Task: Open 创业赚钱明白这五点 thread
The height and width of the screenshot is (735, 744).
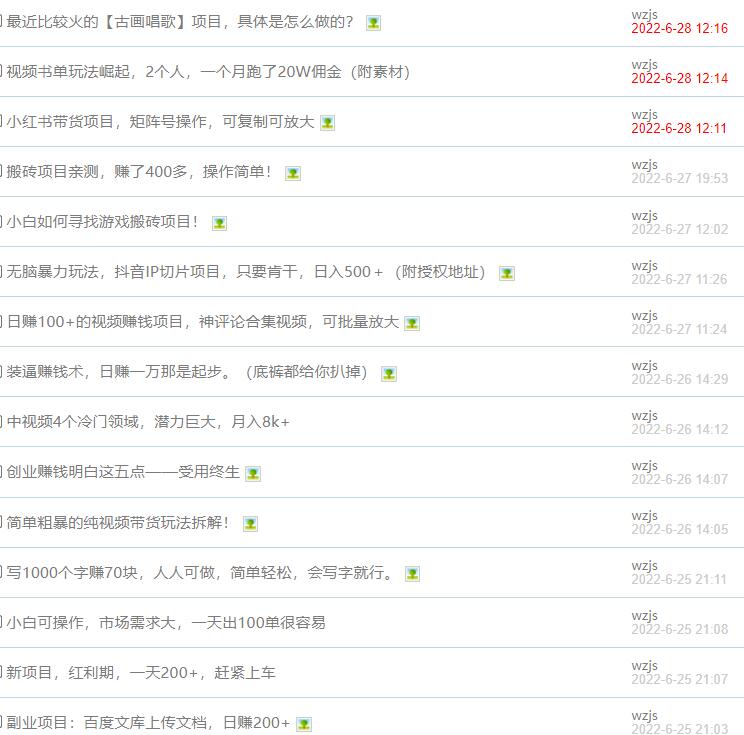Action: coord(123,472)
